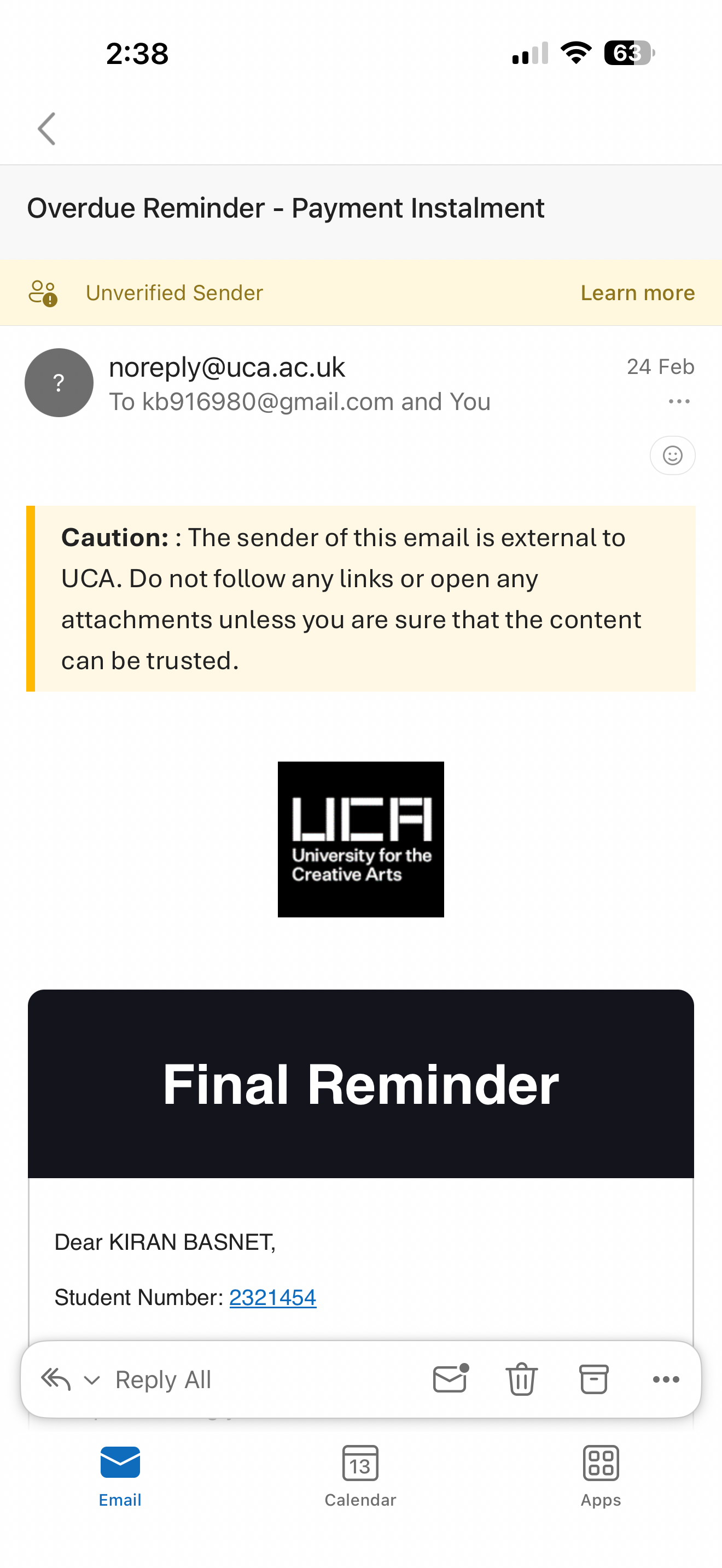This screenshot has height=1568, width=722.
Task: Open sender avatar for noreply@uca.ac.uk
Action: click(x=59, y=383)
